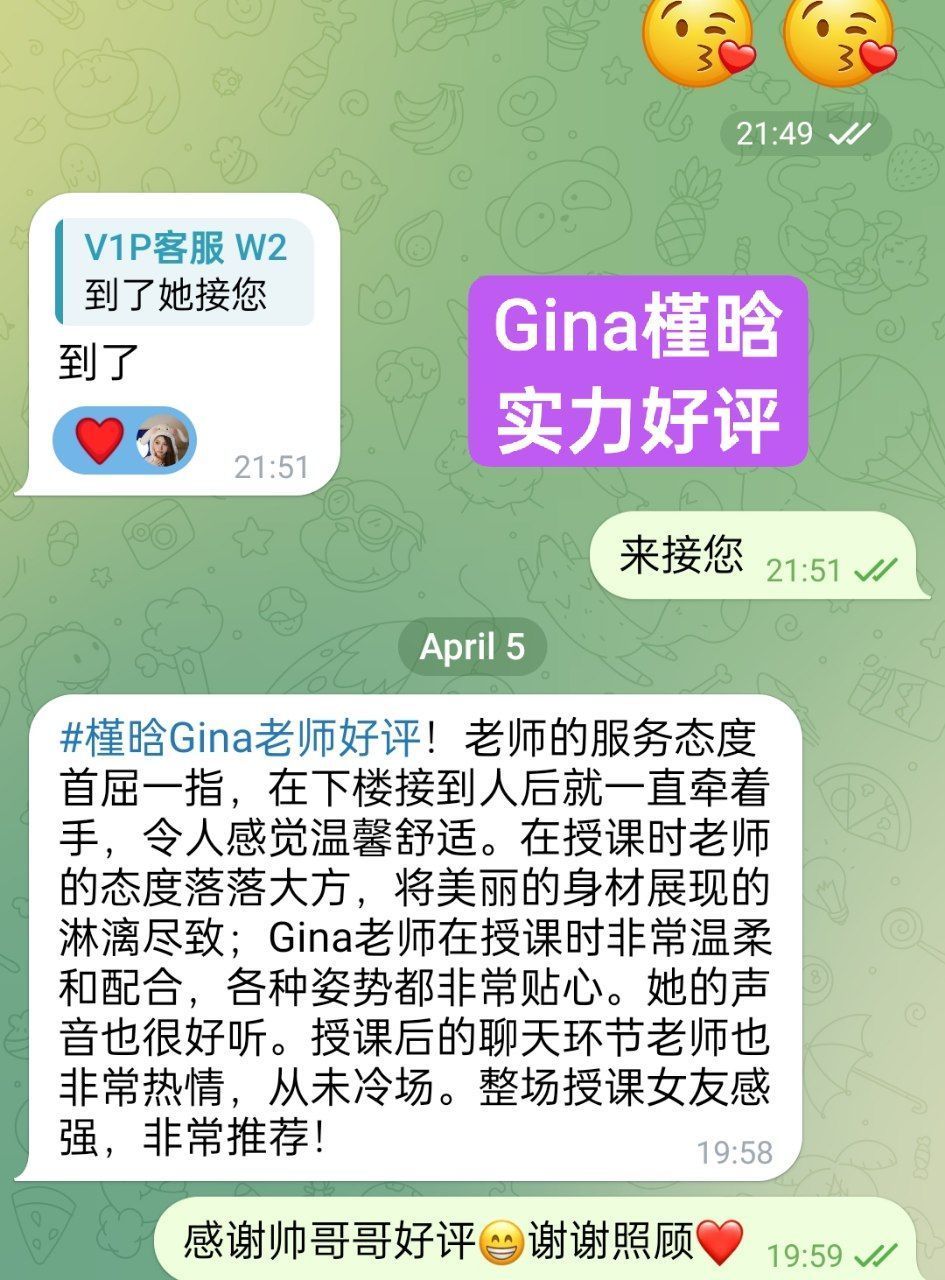Viewport: 945px width, 1280px height.
Task: Open the #槿晗Gina老师好评 hashtag
Action: click(x=240, y=741)
